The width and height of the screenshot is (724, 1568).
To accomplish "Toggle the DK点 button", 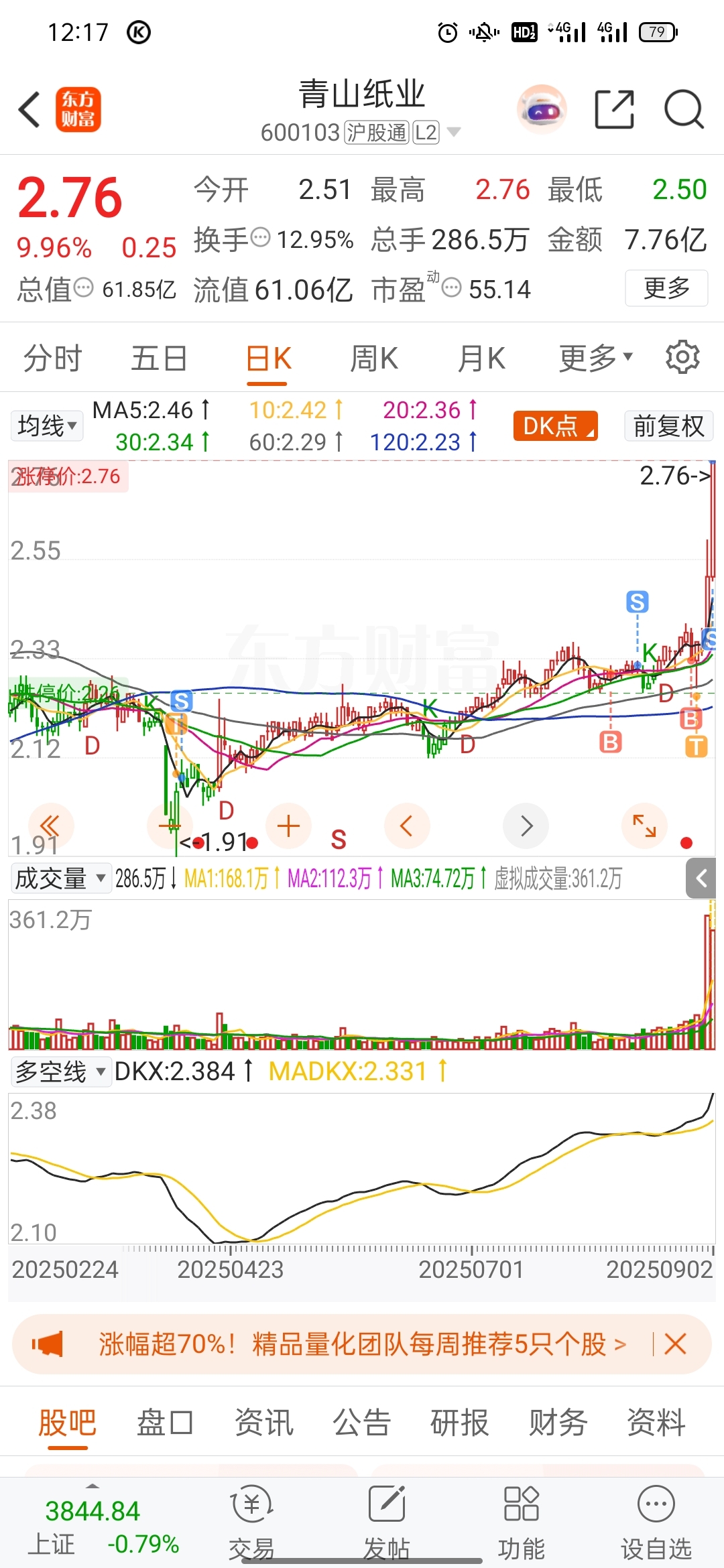I will pyautogui.click(x=555, y=426).
